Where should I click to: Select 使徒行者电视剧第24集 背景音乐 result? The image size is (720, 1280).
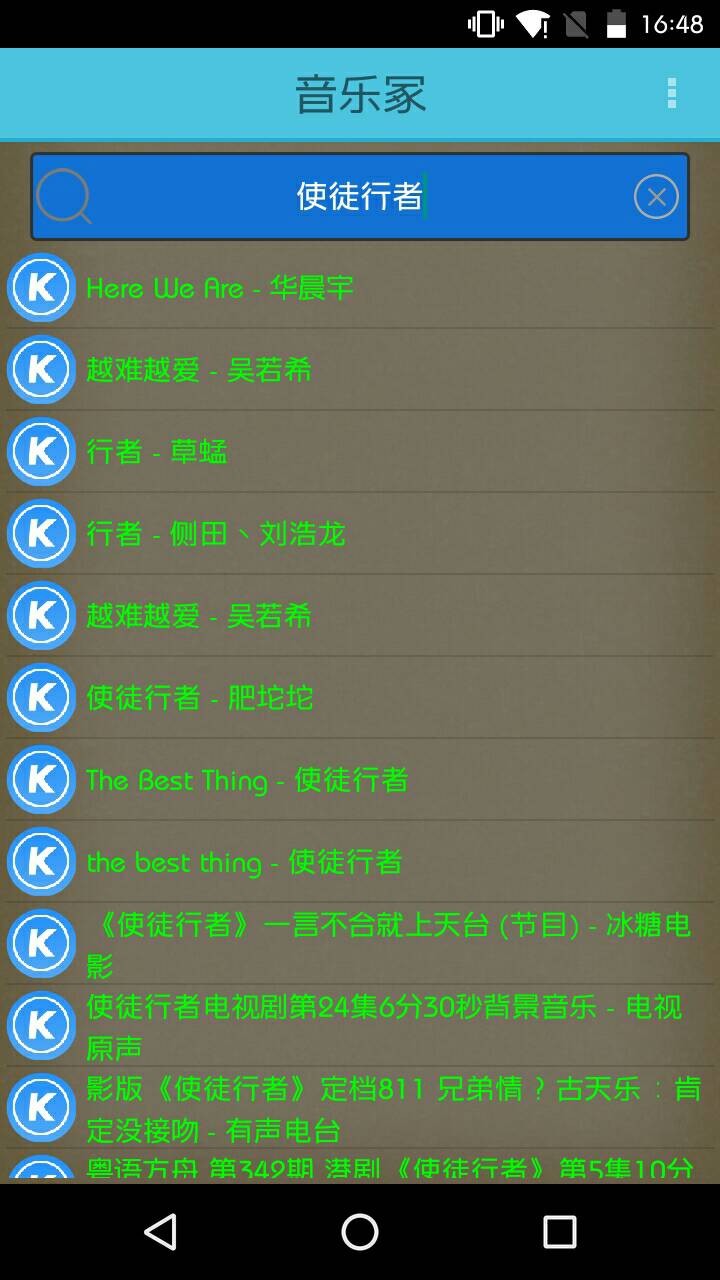(x=360, y=1026)
